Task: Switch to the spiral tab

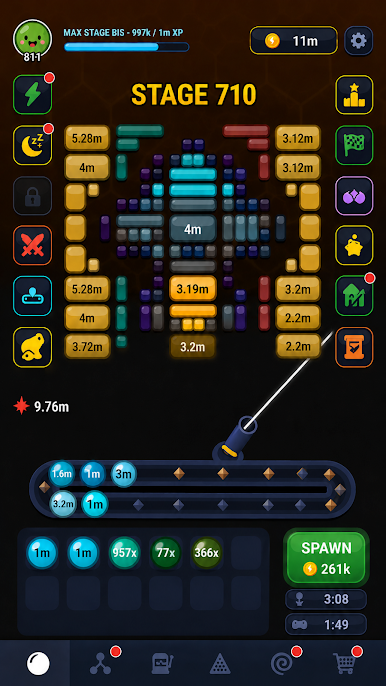Action: pyautogui.click(x=283, y=663)
